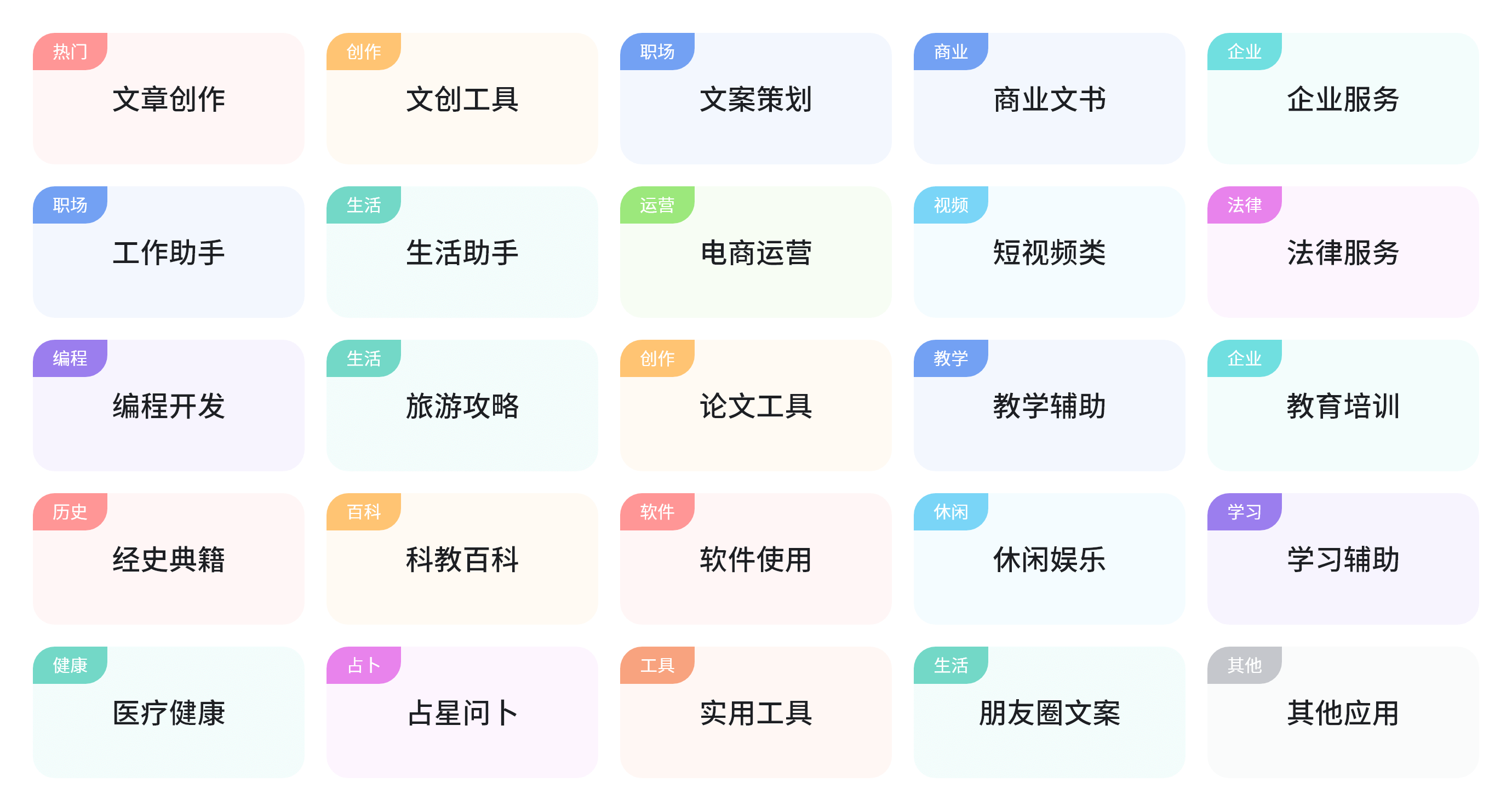This screenshot has width=1512, height=811.
Task: Select the 文创工具 card
Action: coord(462,99)
